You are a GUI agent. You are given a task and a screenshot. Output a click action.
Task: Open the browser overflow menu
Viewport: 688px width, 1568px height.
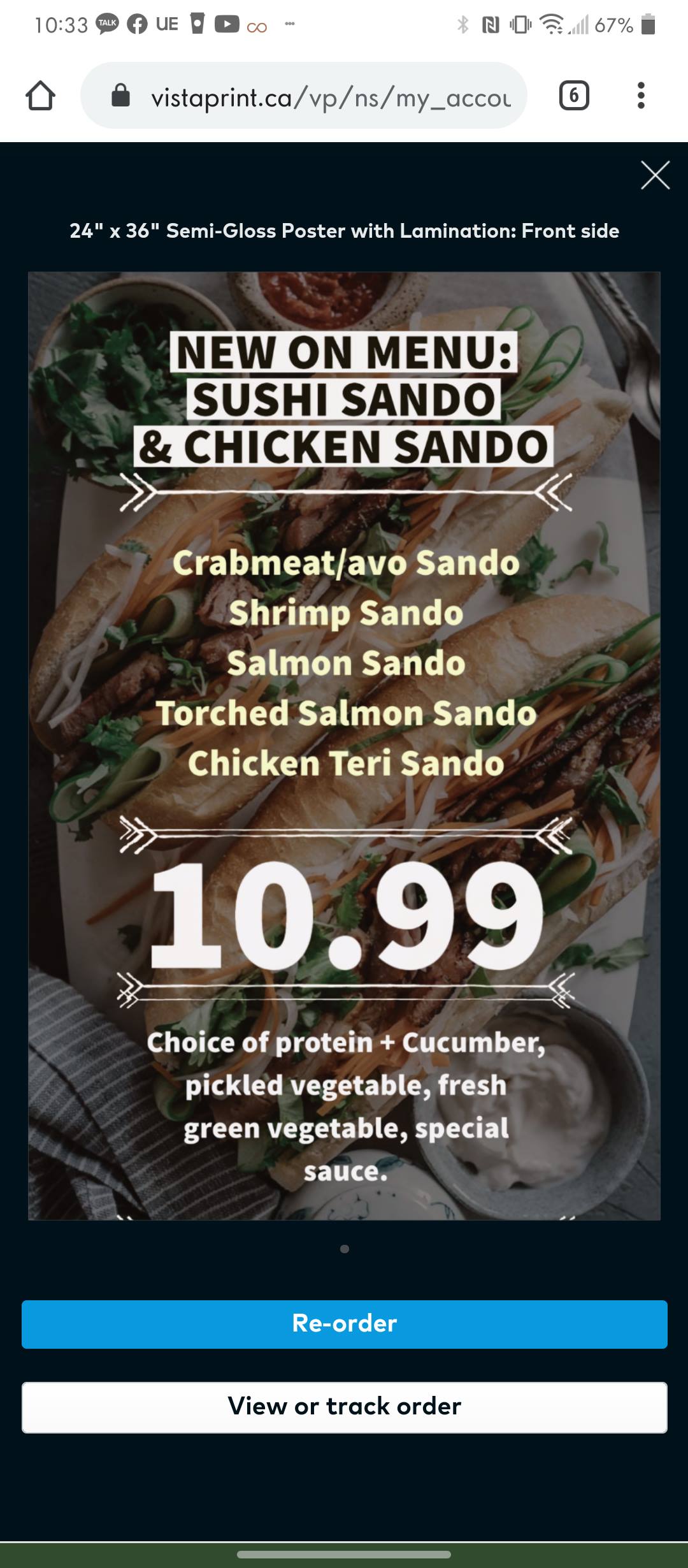point(641,96)
